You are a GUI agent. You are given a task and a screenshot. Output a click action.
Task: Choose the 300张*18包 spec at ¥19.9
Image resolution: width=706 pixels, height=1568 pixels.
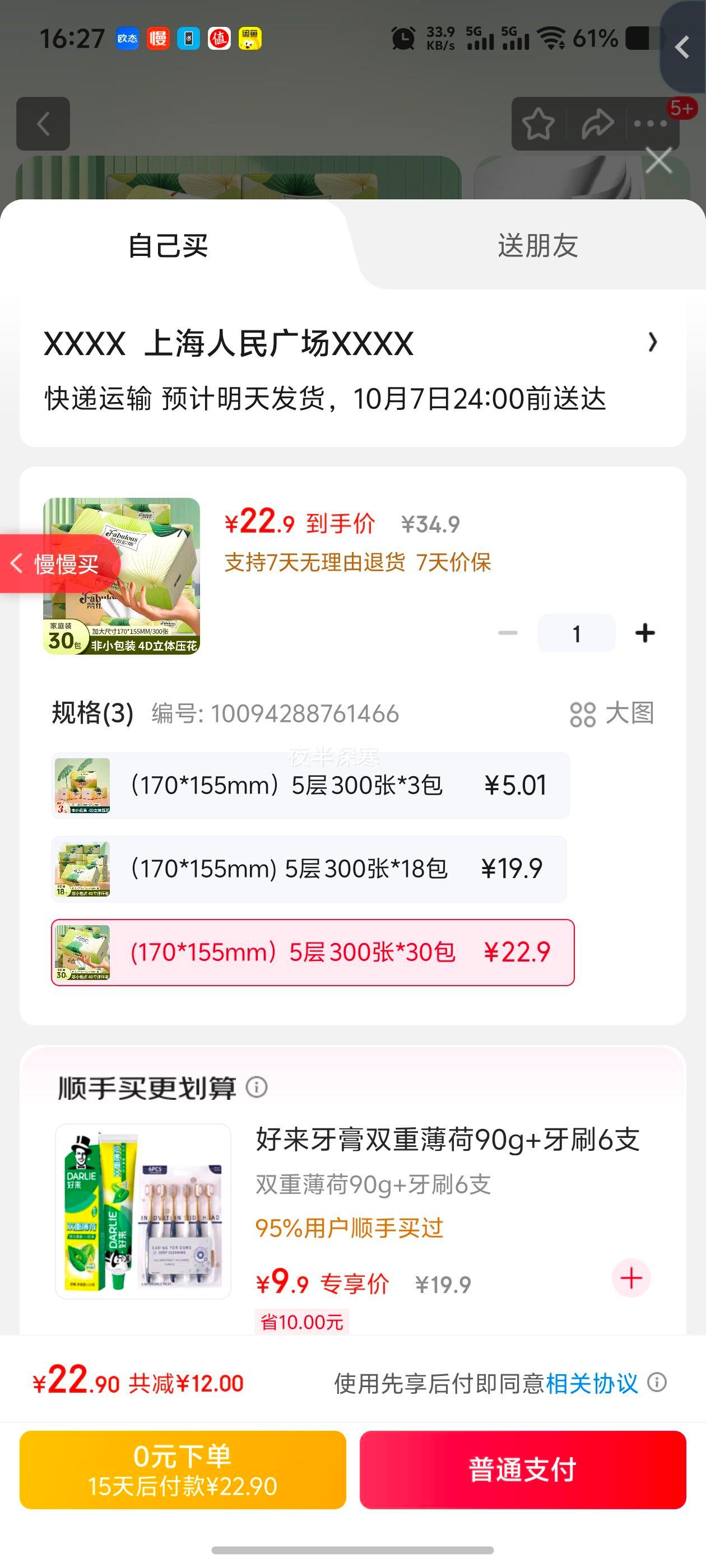[309, 869]
